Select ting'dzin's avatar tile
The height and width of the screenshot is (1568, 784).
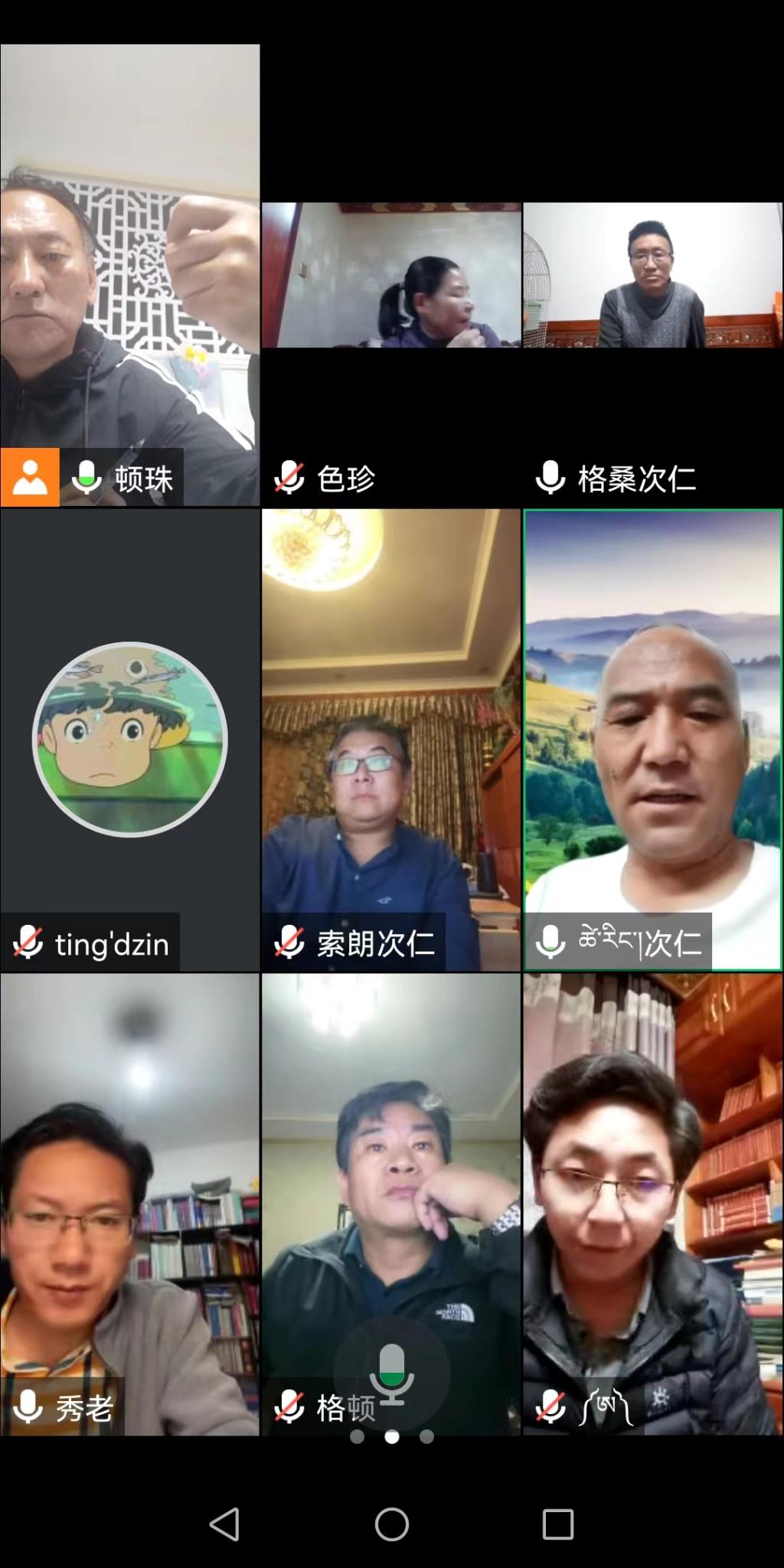coord(130,739)
